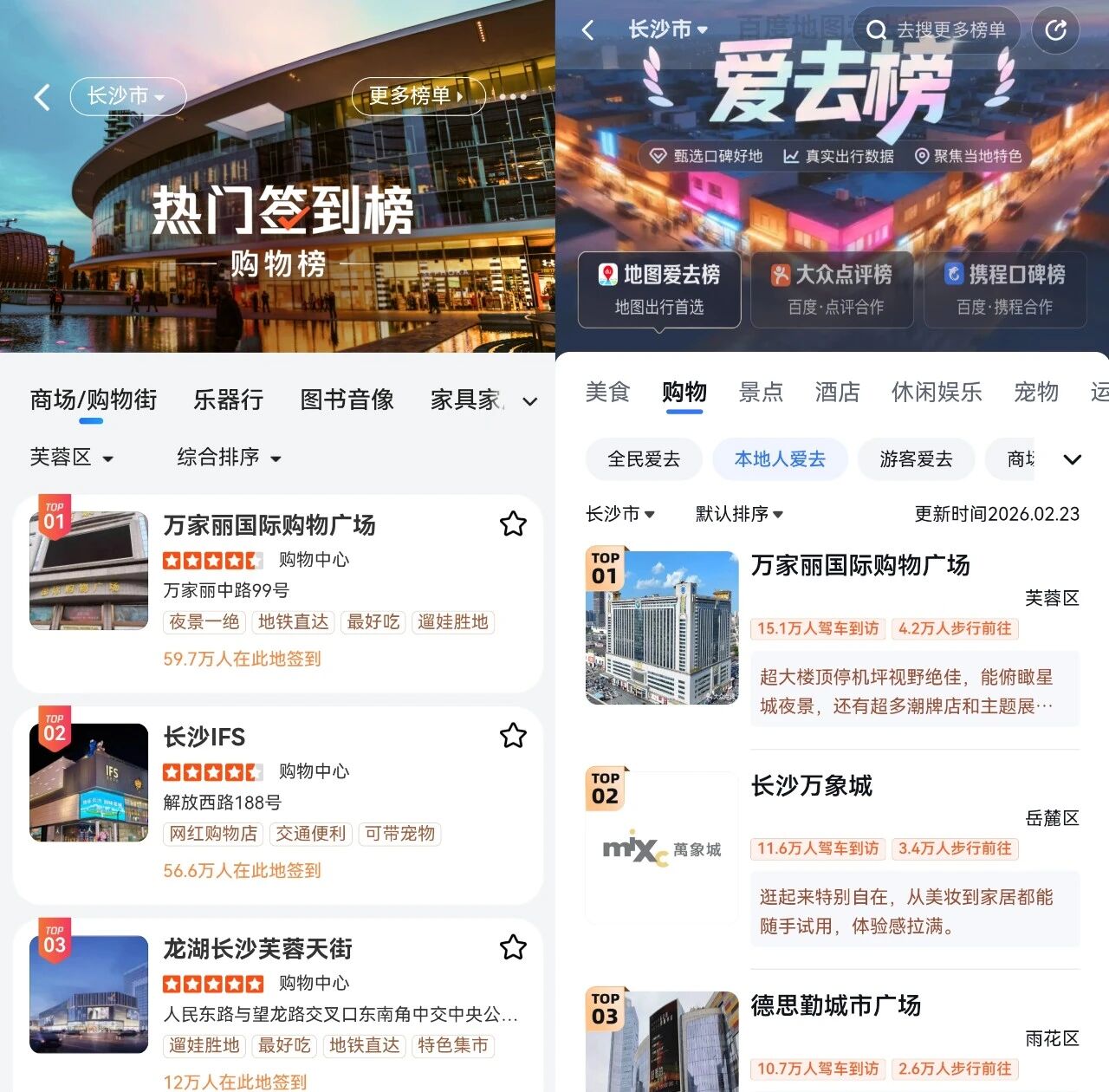The width and height of the screenshot is (1109, 1092).
Task: Switch to the 景点 category tab
Action: 761,393
